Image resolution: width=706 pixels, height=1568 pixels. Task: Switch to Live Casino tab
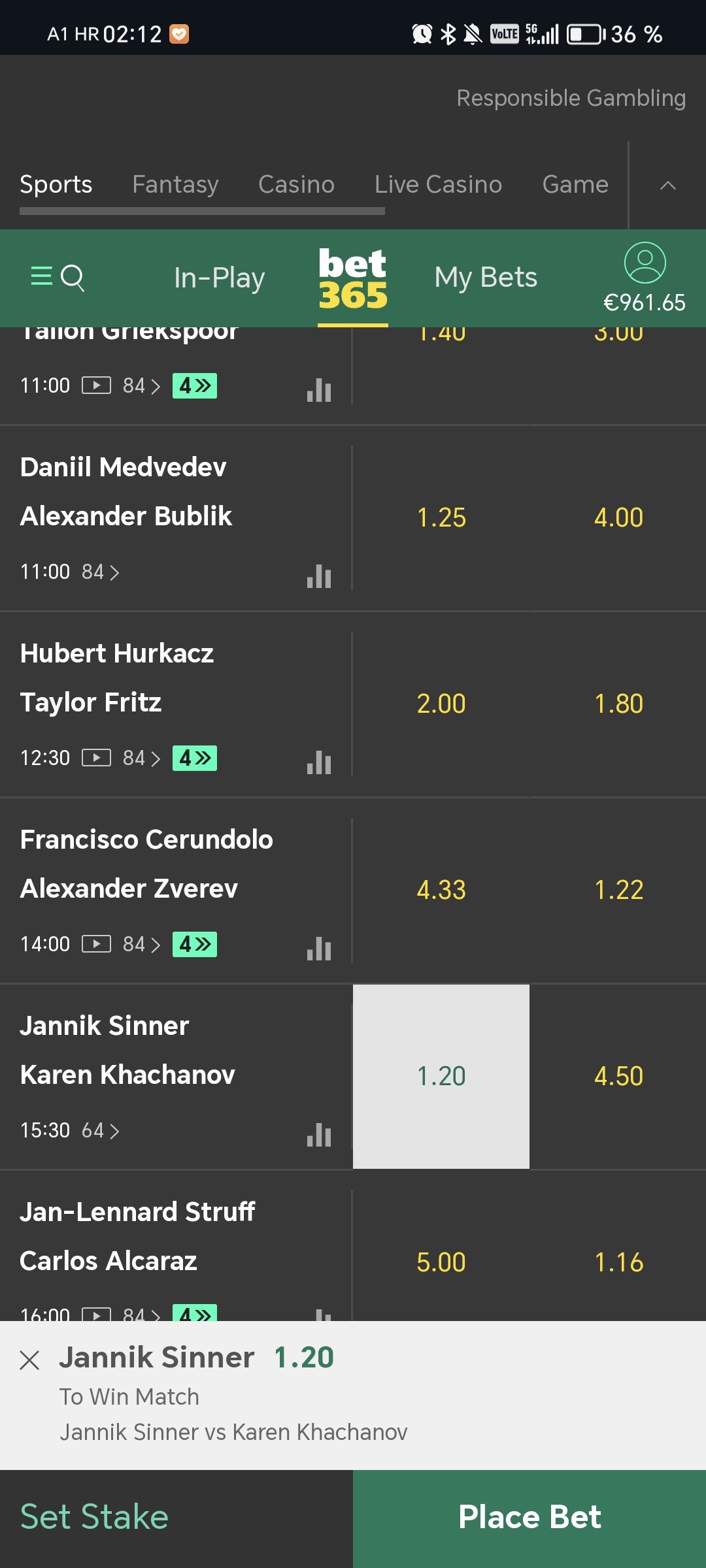(438, 185)
